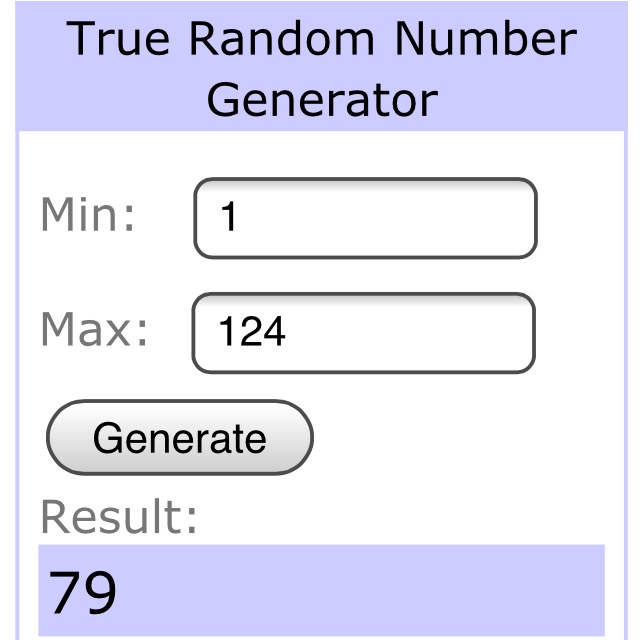Screen dimensions: 640x640
Task: Generate a new random number
Action: coord(180,438)
